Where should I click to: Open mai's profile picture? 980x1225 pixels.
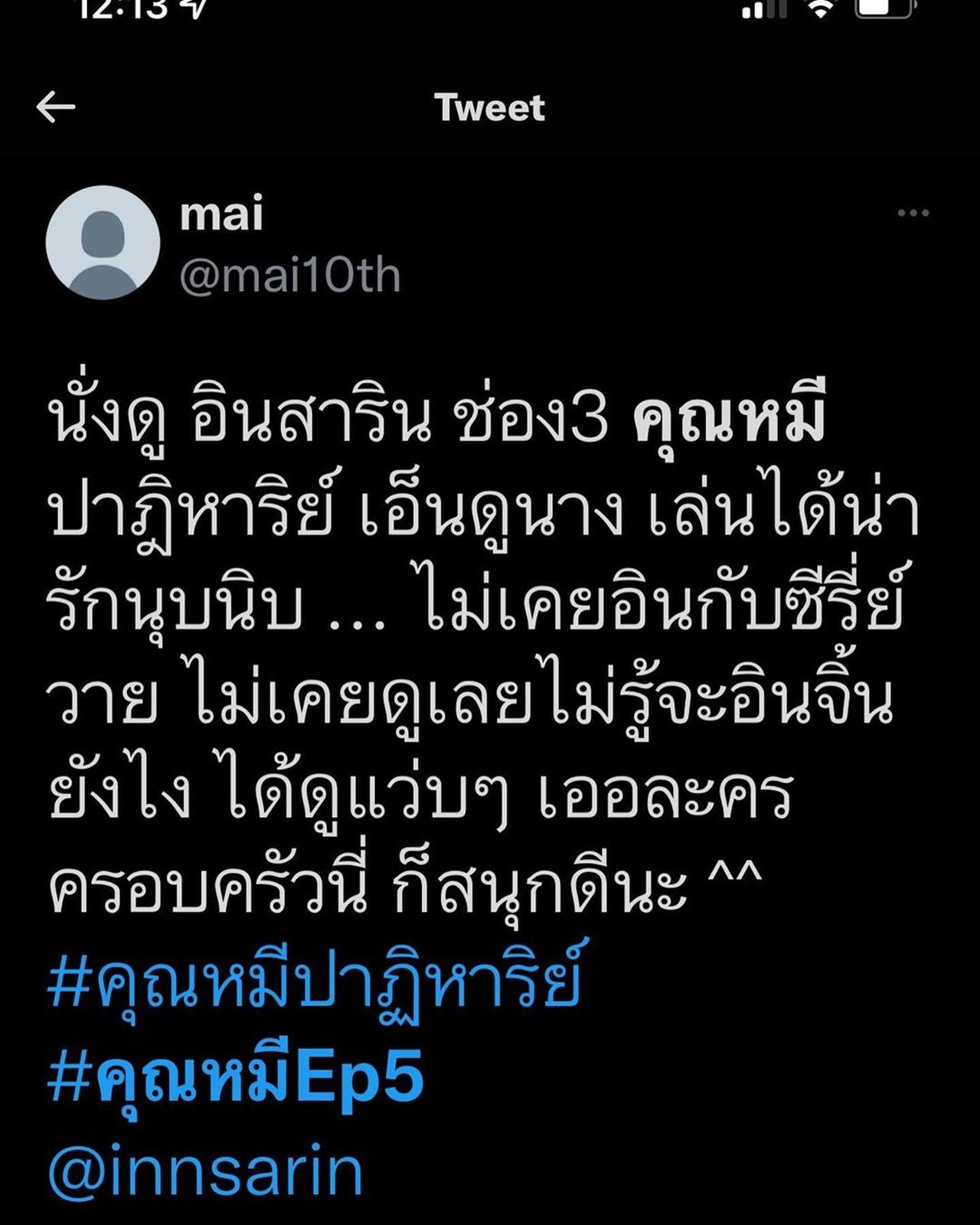click(x=103, y=242)
